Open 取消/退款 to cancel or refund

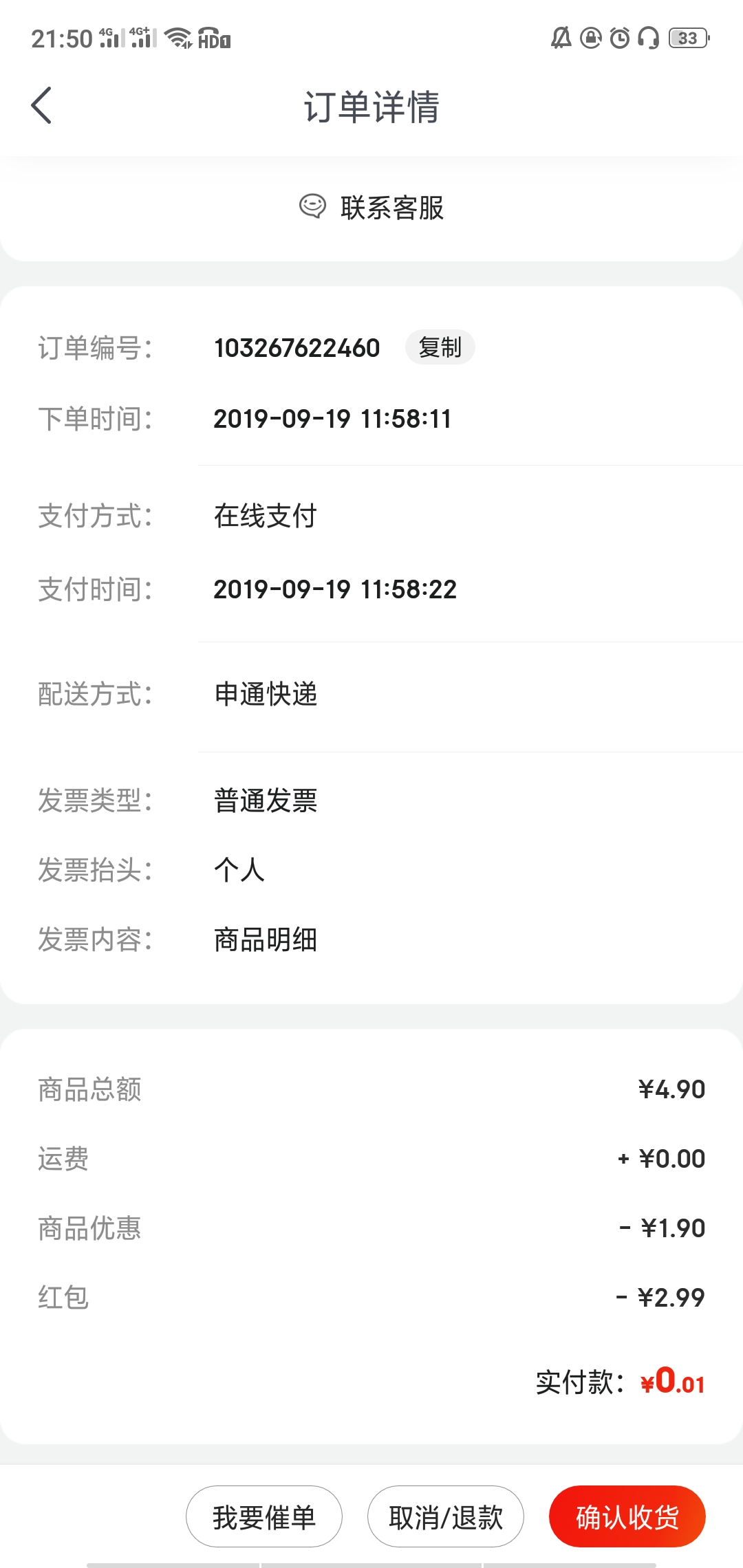click(446, 1517)
